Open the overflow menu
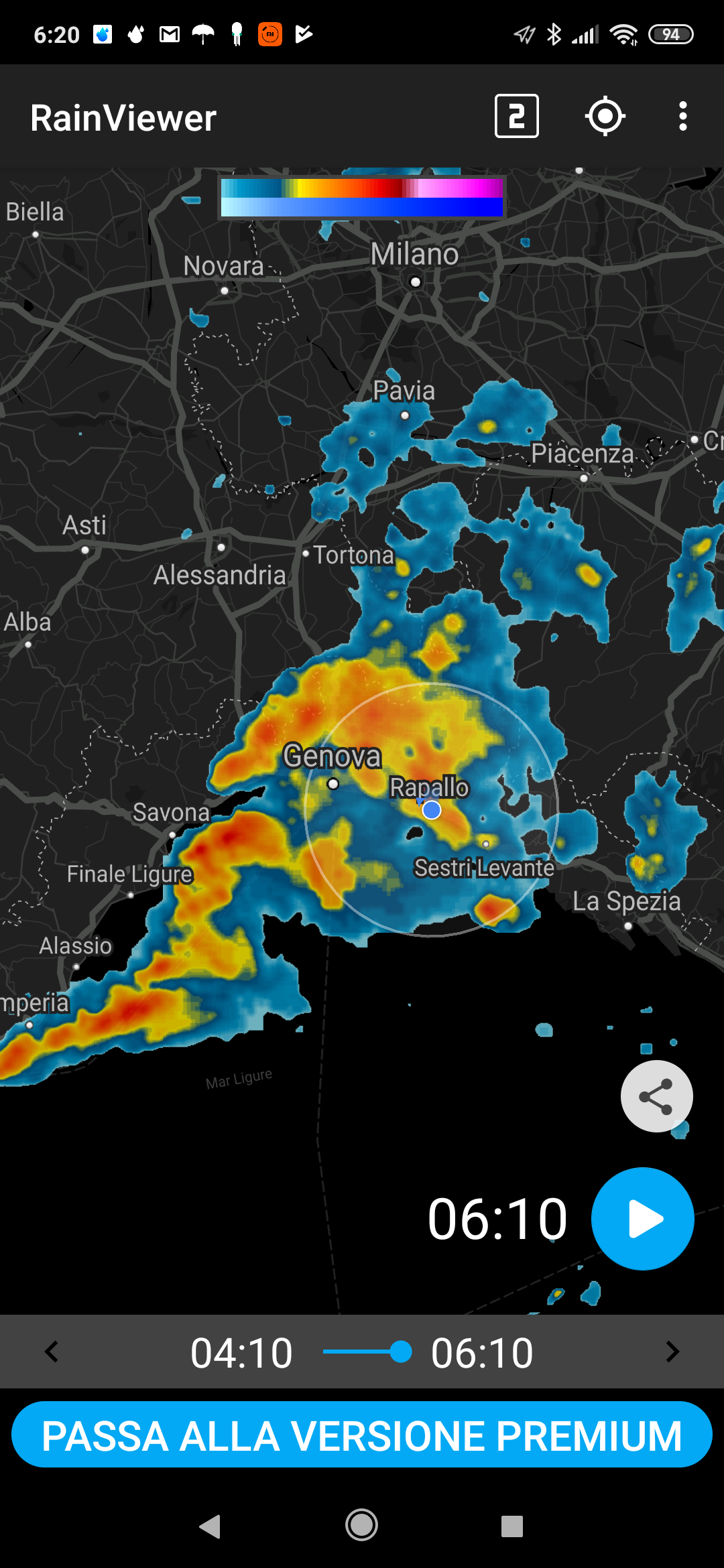 click(682, 117)
